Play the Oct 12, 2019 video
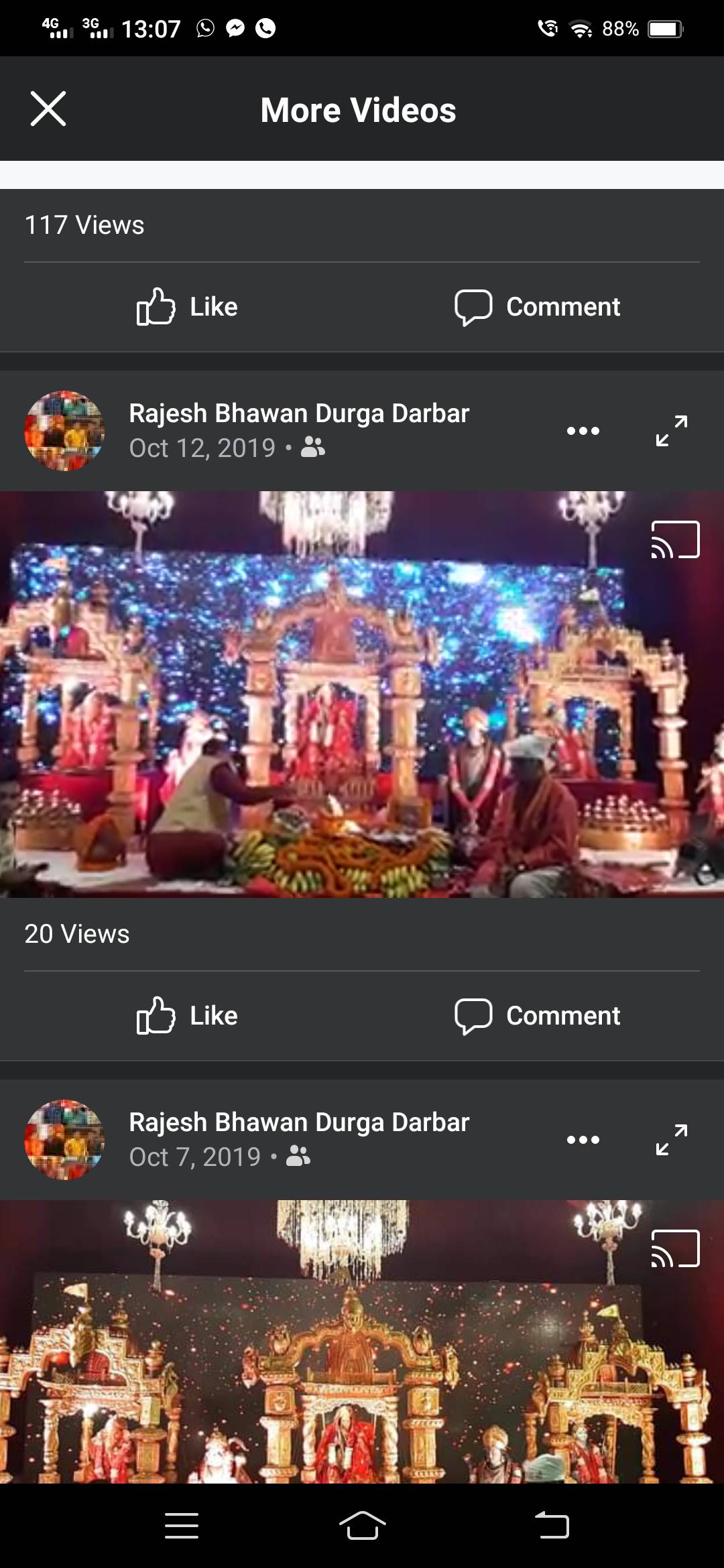The height and width of the screenshot is (1568, 724). point(362,694)
